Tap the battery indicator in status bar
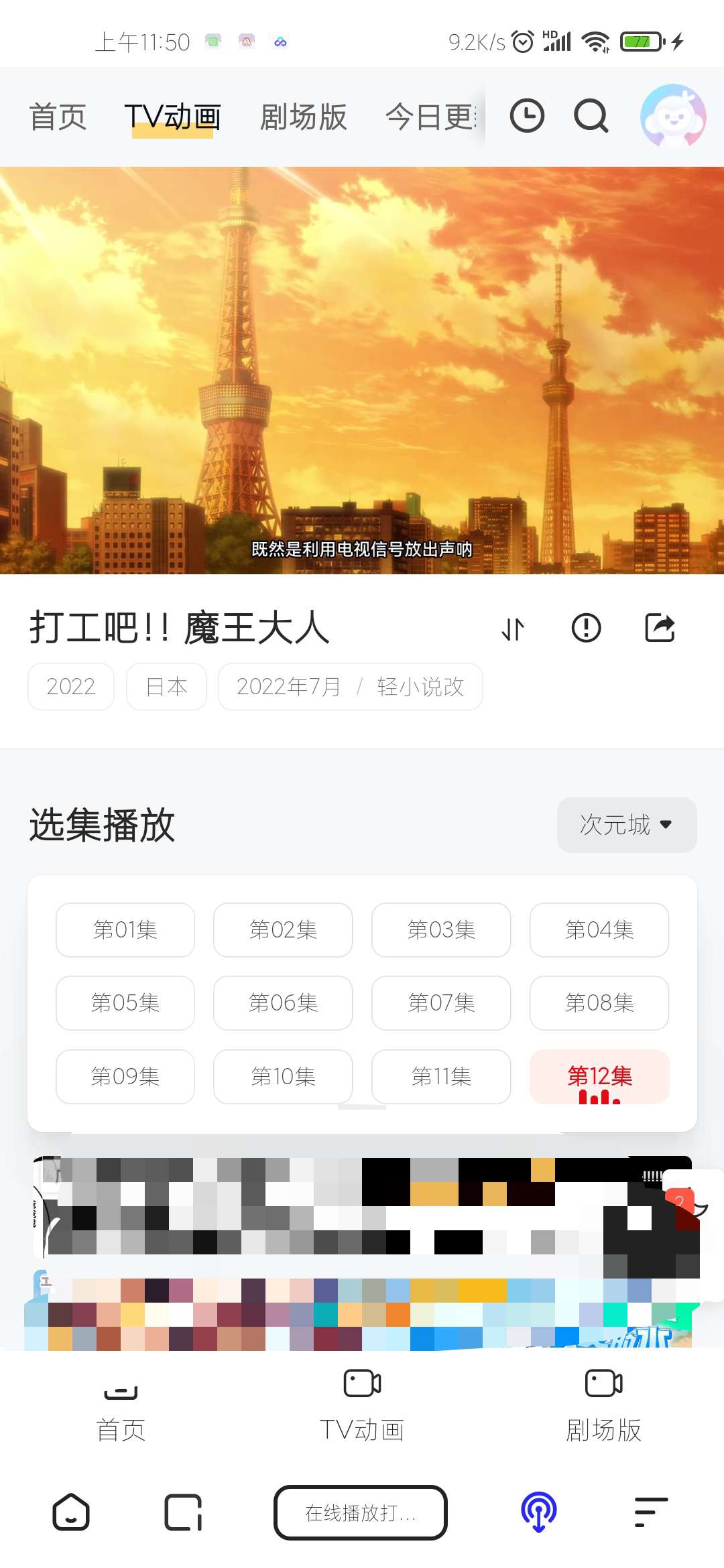The image size is (724, 1568). coord(640,42)
